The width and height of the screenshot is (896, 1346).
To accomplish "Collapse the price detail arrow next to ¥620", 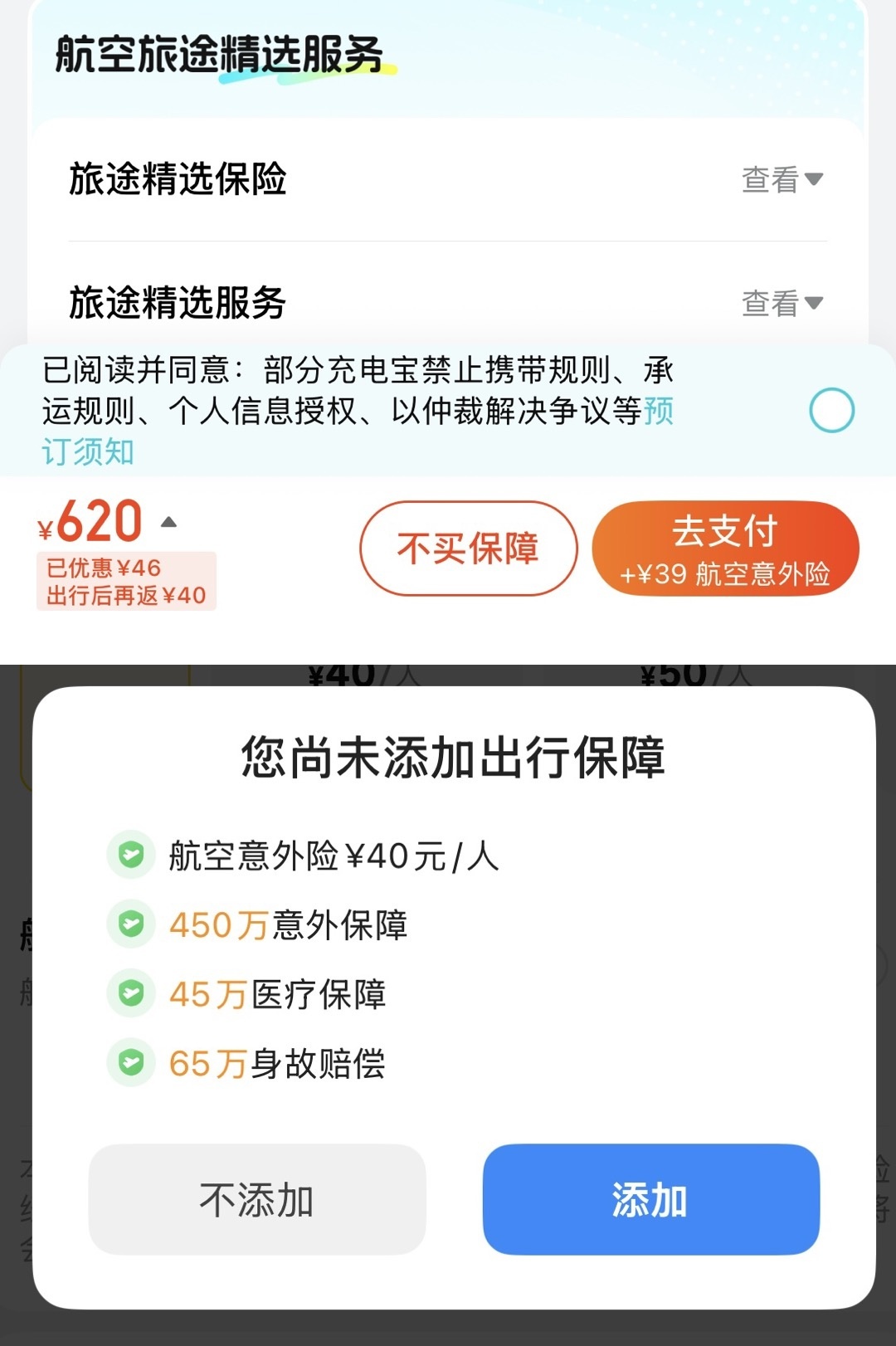I will (170, 522).
